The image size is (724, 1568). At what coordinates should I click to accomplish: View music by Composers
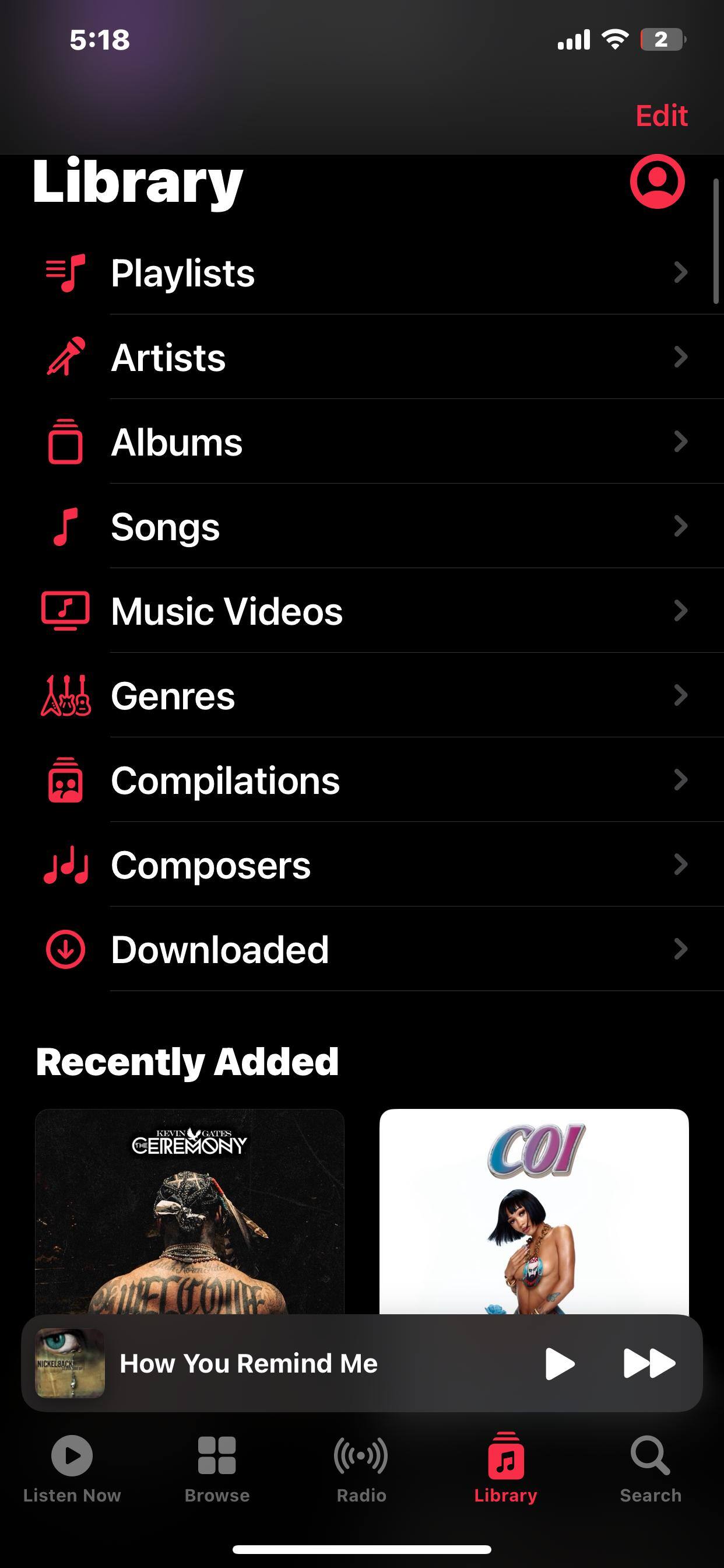point(210,865)
